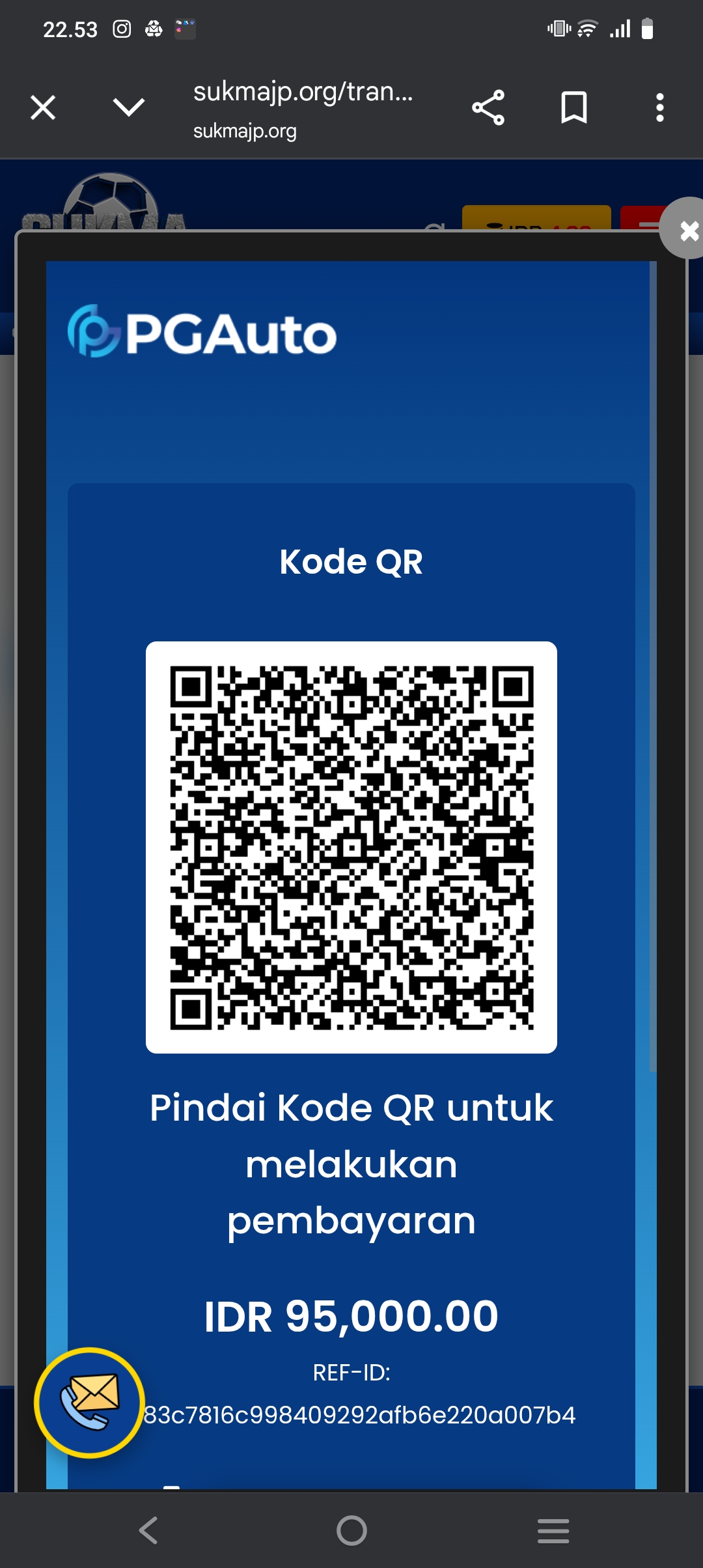Share the current page link

[488, 107]
